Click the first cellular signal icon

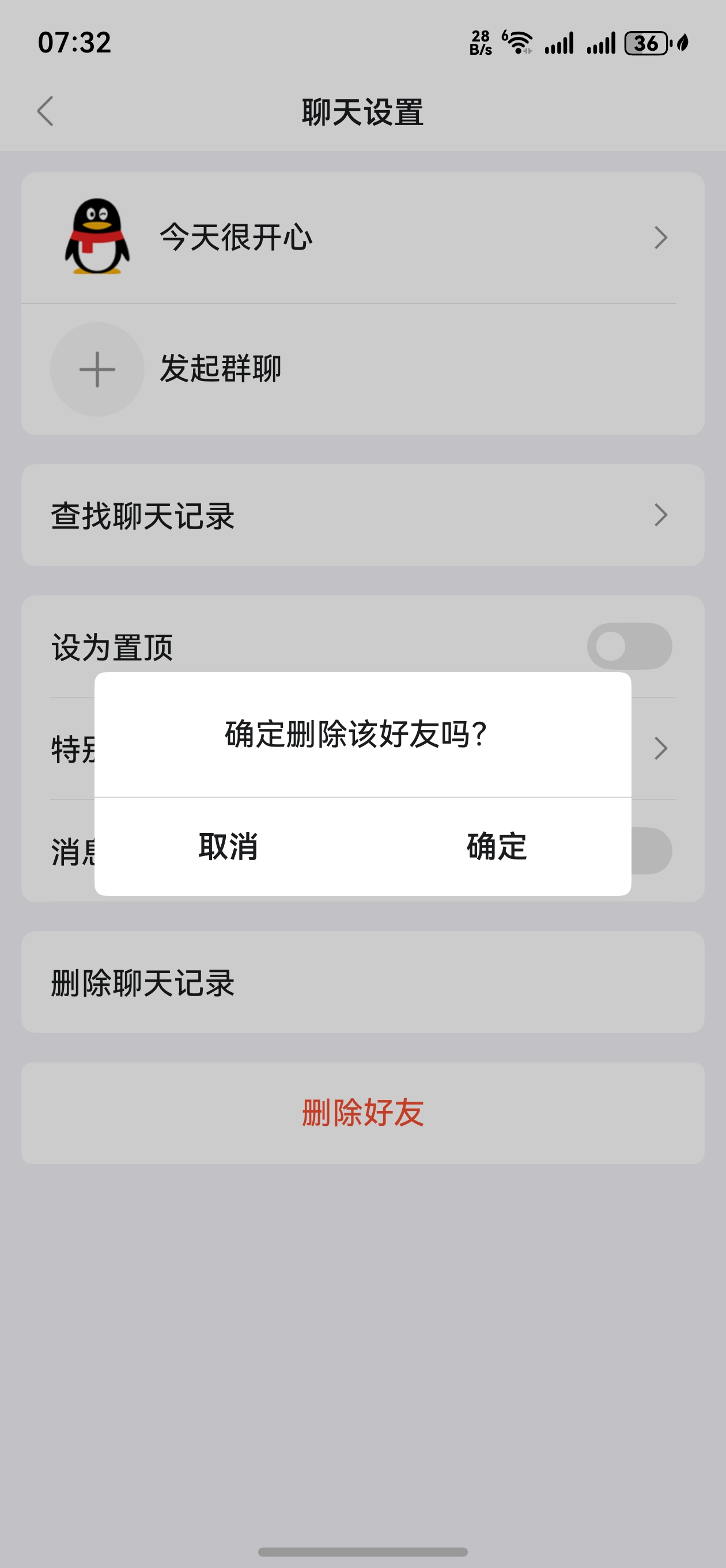pos(558,42)
